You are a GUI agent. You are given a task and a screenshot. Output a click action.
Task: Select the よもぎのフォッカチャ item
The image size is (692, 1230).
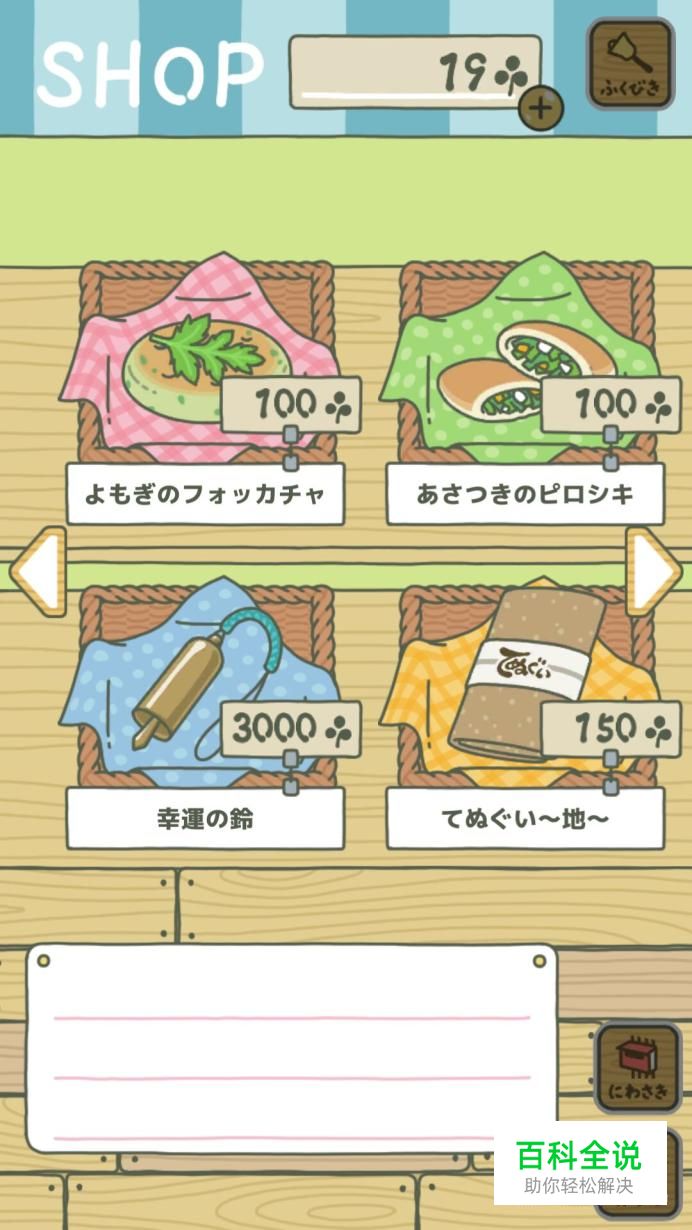tap(205, 392)
